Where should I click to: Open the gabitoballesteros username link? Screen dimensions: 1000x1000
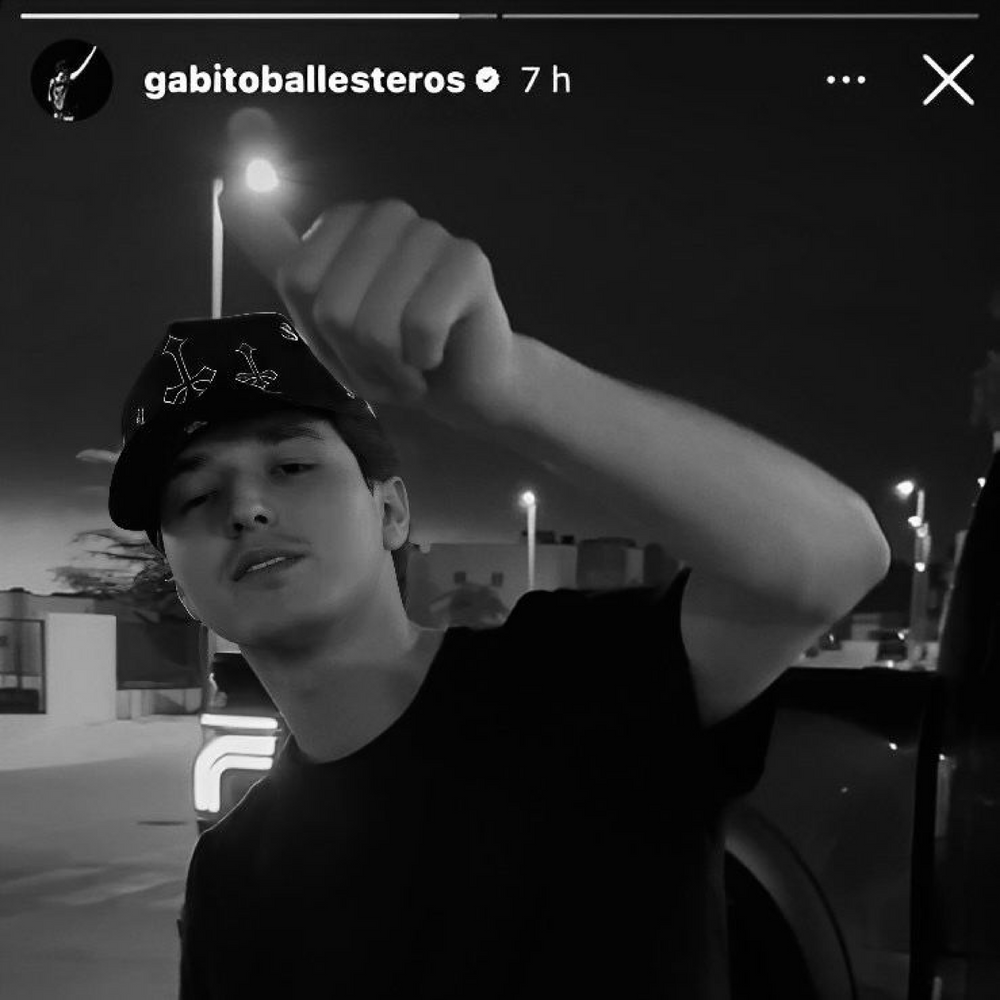(304, 81)
